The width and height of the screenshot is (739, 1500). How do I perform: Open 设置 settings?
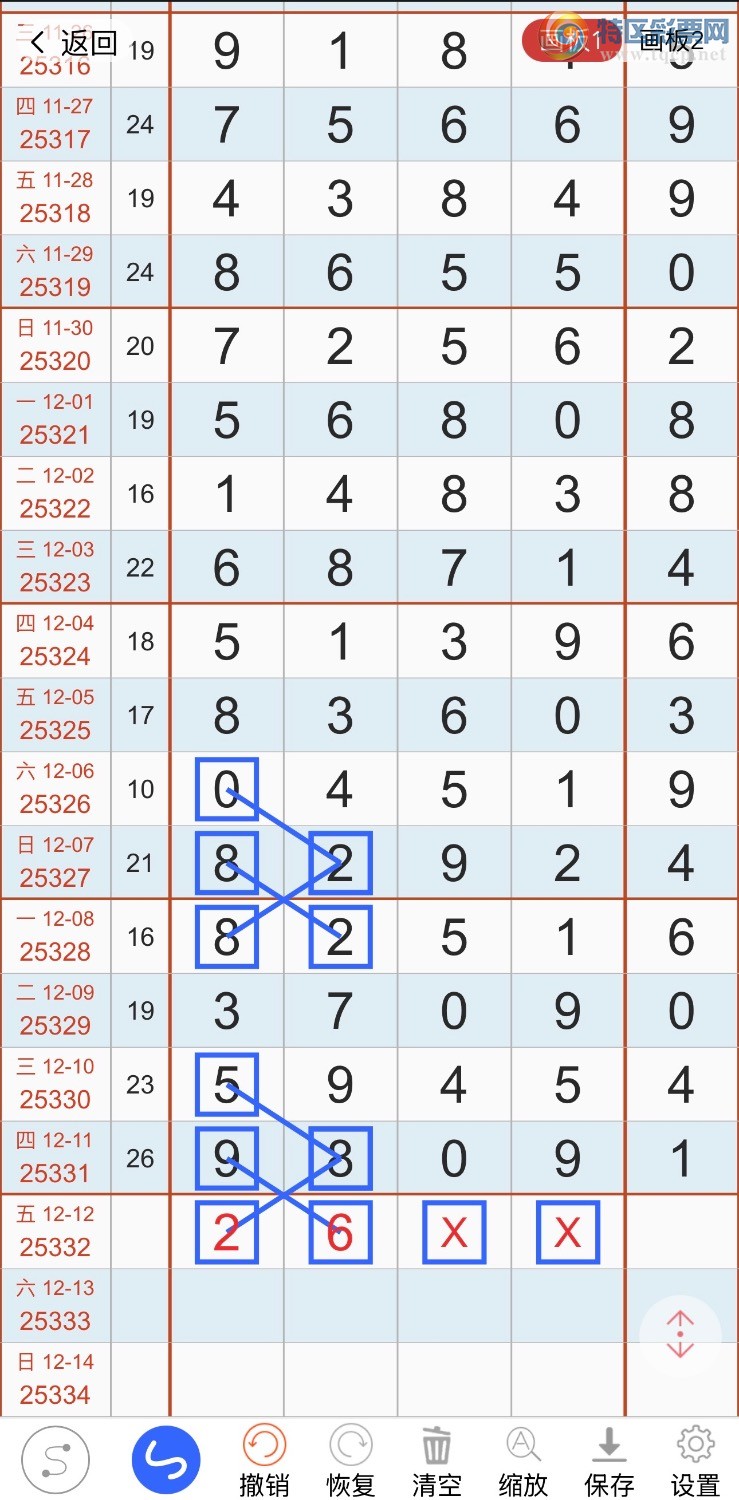(695, 1461)
